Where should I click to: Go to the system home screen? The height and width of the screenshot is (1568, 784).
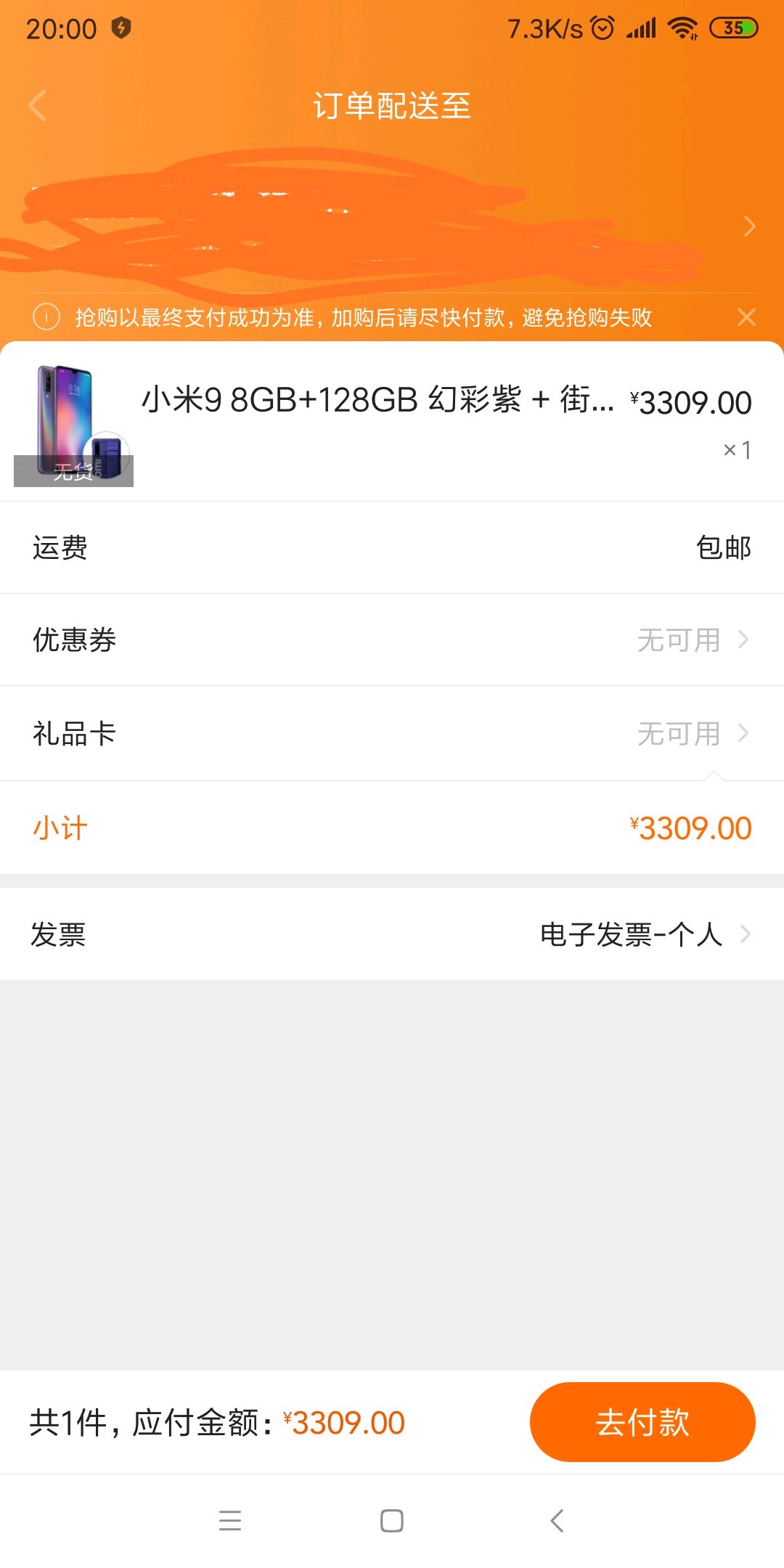[x=392, y=1520]
